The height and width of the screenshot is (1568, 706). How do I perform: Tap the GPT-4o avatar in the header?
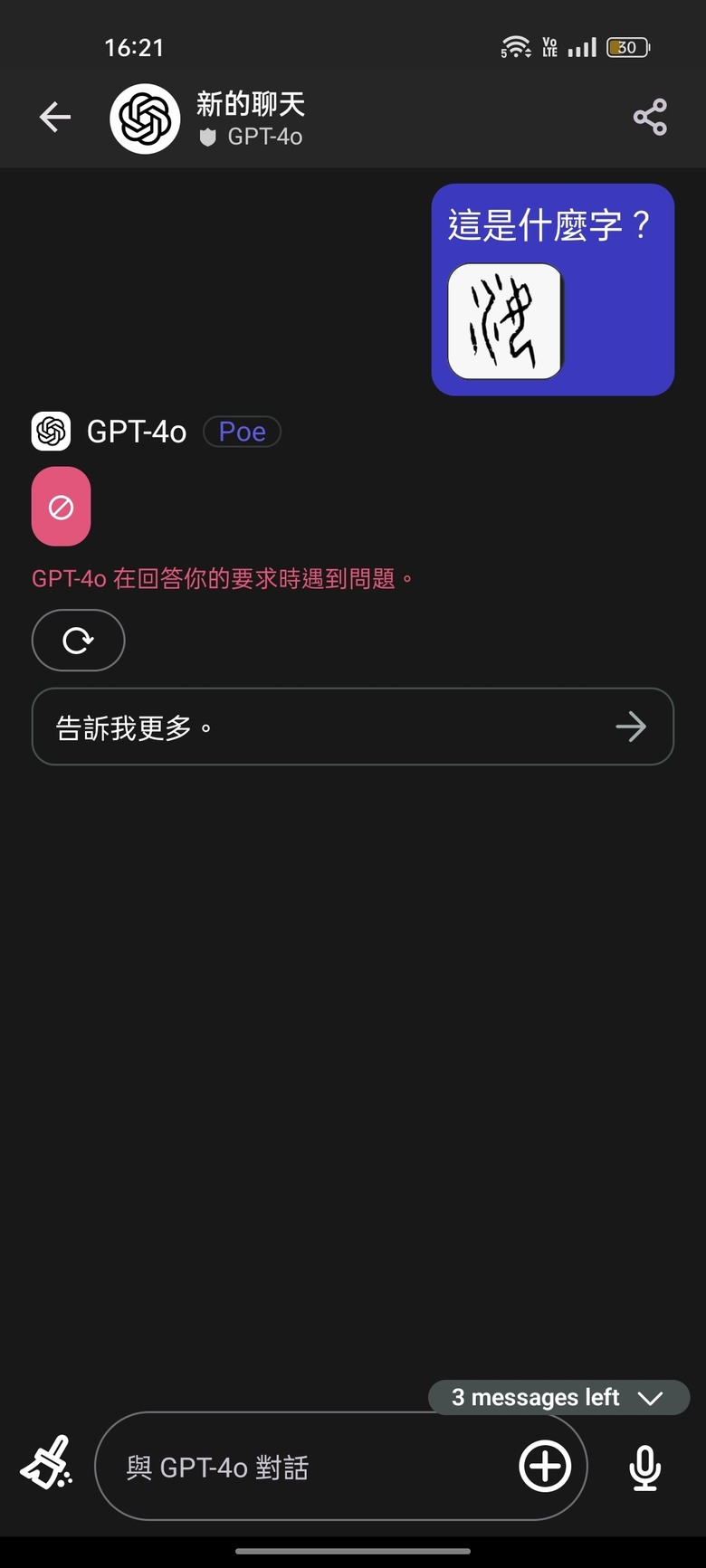tap(145, 118)
